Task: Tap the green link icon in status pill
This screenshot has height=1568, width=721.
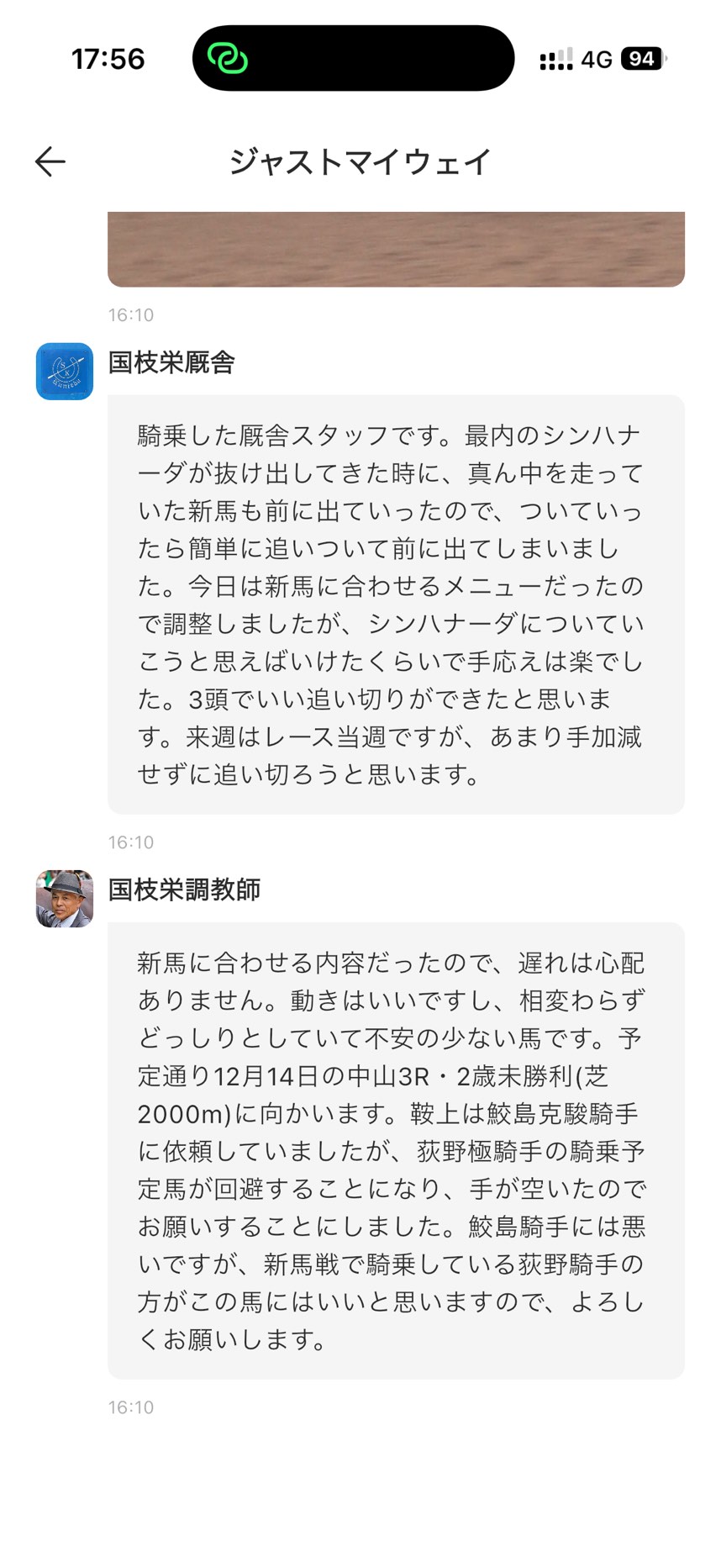Action: (x=228, y=59)
